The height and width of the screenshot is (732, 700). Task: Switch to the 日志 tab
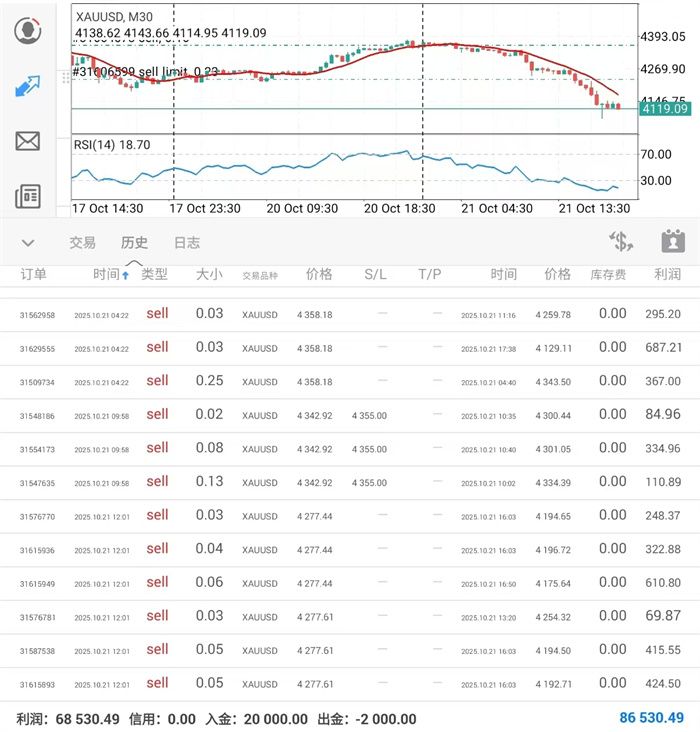(186, 243)
